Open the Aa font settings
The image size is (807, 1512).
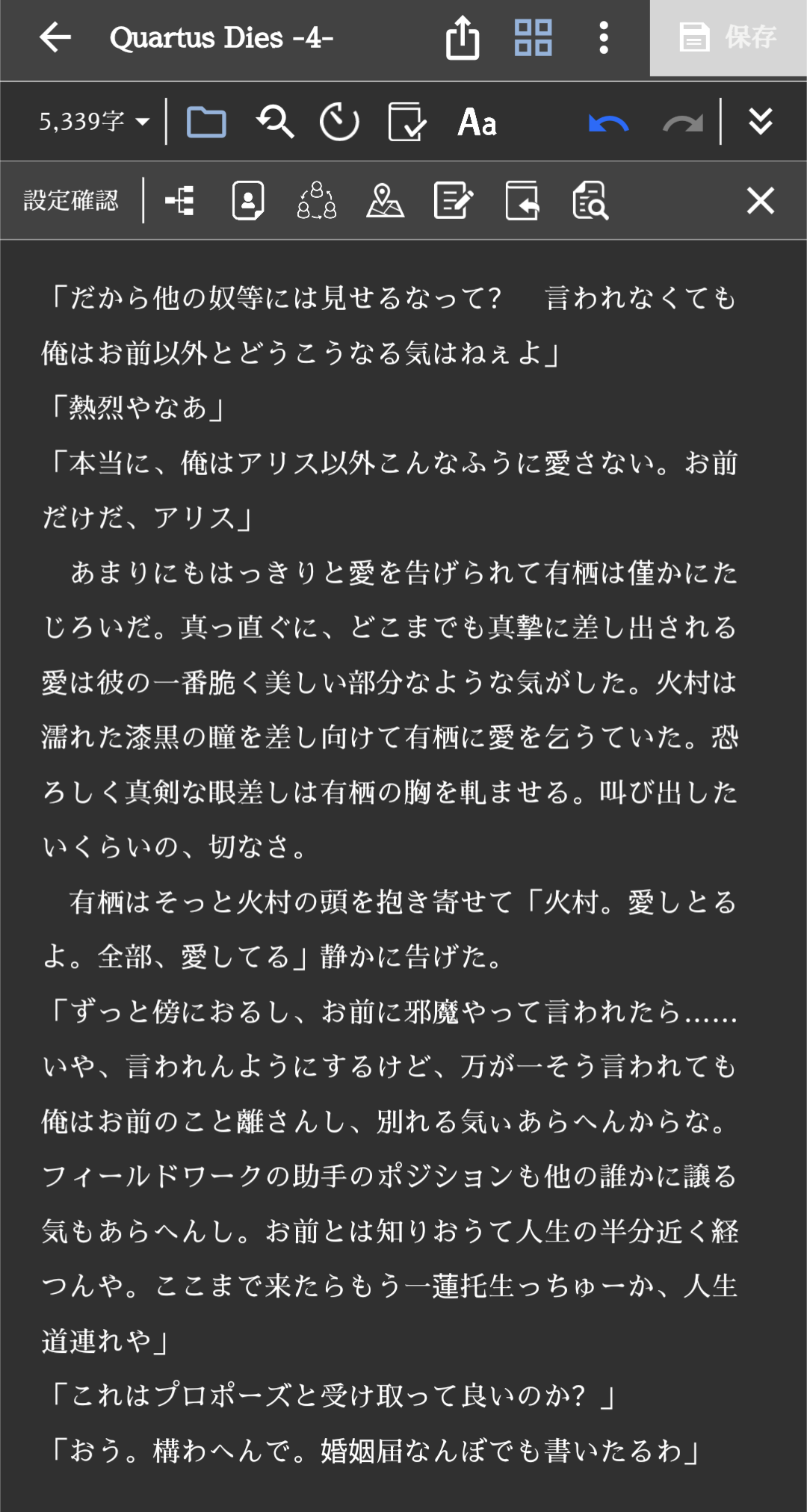(477, 121)
